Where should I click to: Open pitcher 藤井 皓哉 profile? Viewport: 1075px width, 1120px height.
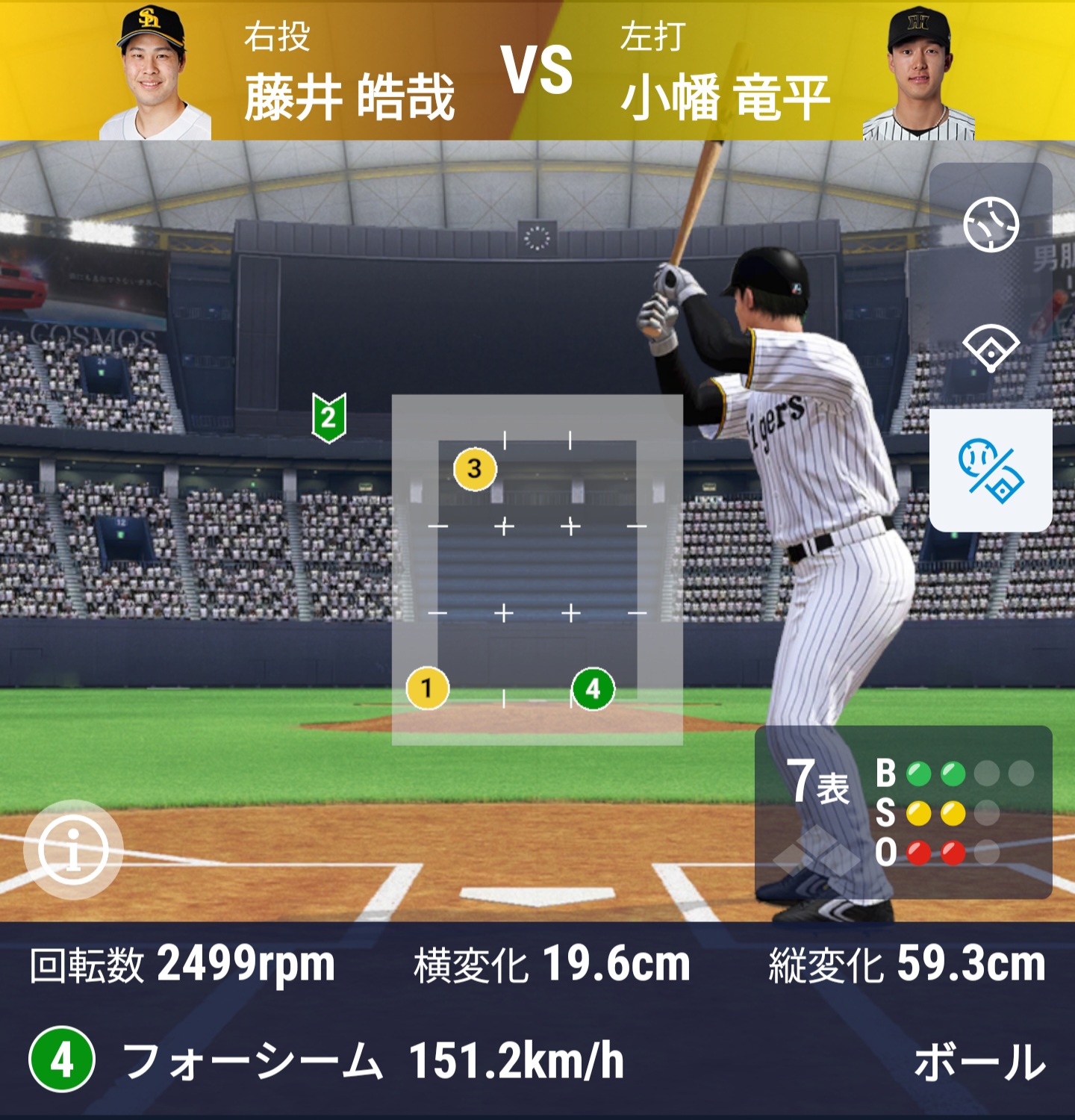click(155, 75)
